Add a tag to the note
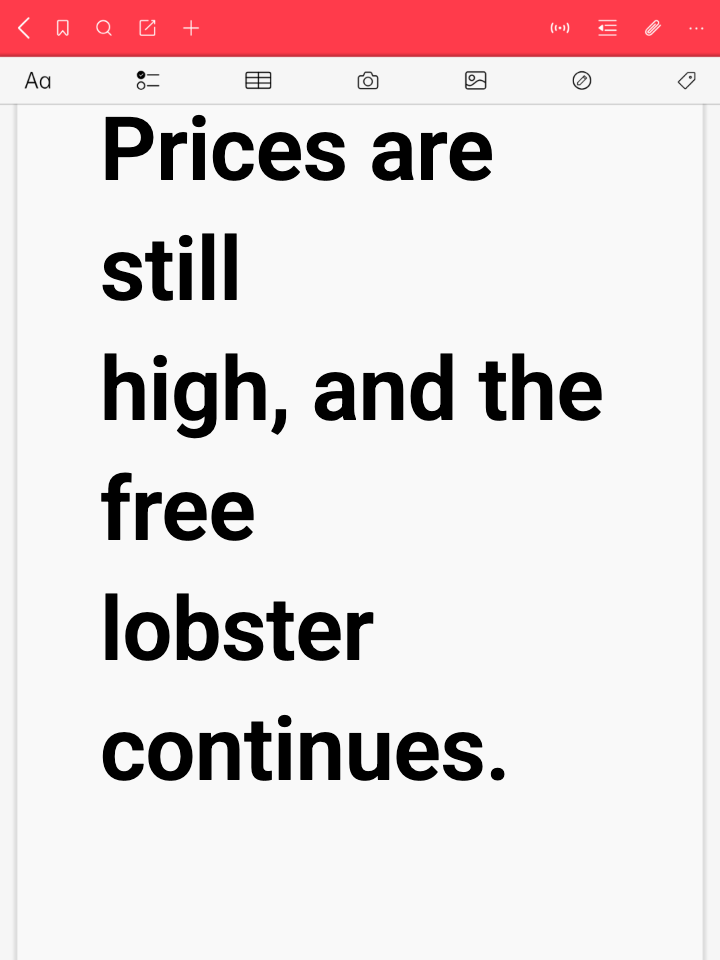The width and height of the screenshot is (720, 960). pos(687,81)
